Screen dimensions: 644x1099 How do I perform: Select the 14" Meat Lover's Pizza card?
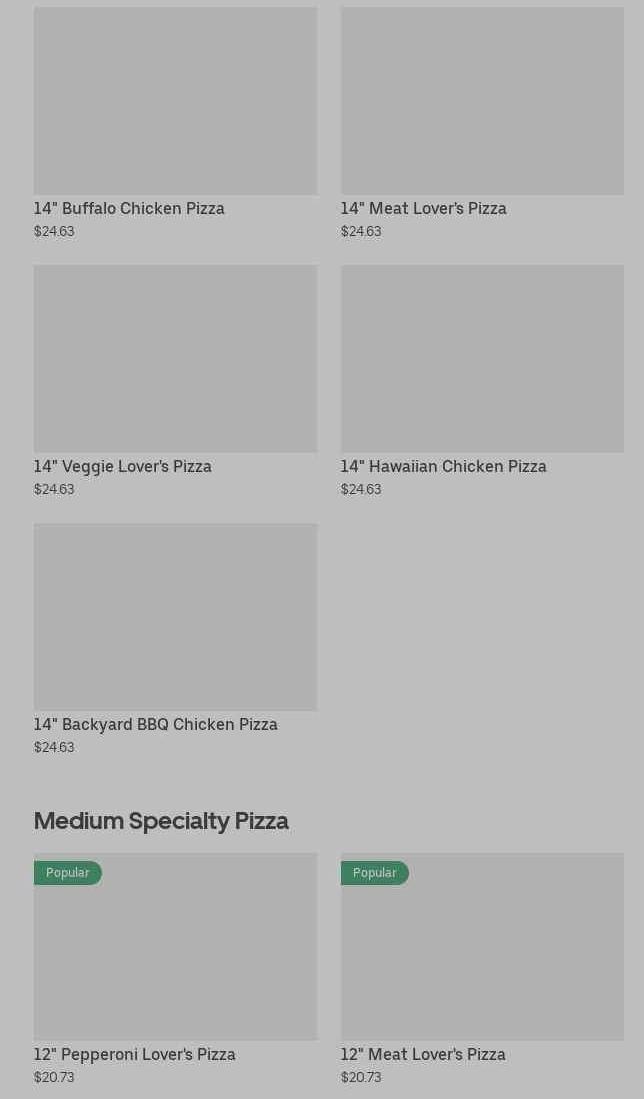click(x=482, y=110)
